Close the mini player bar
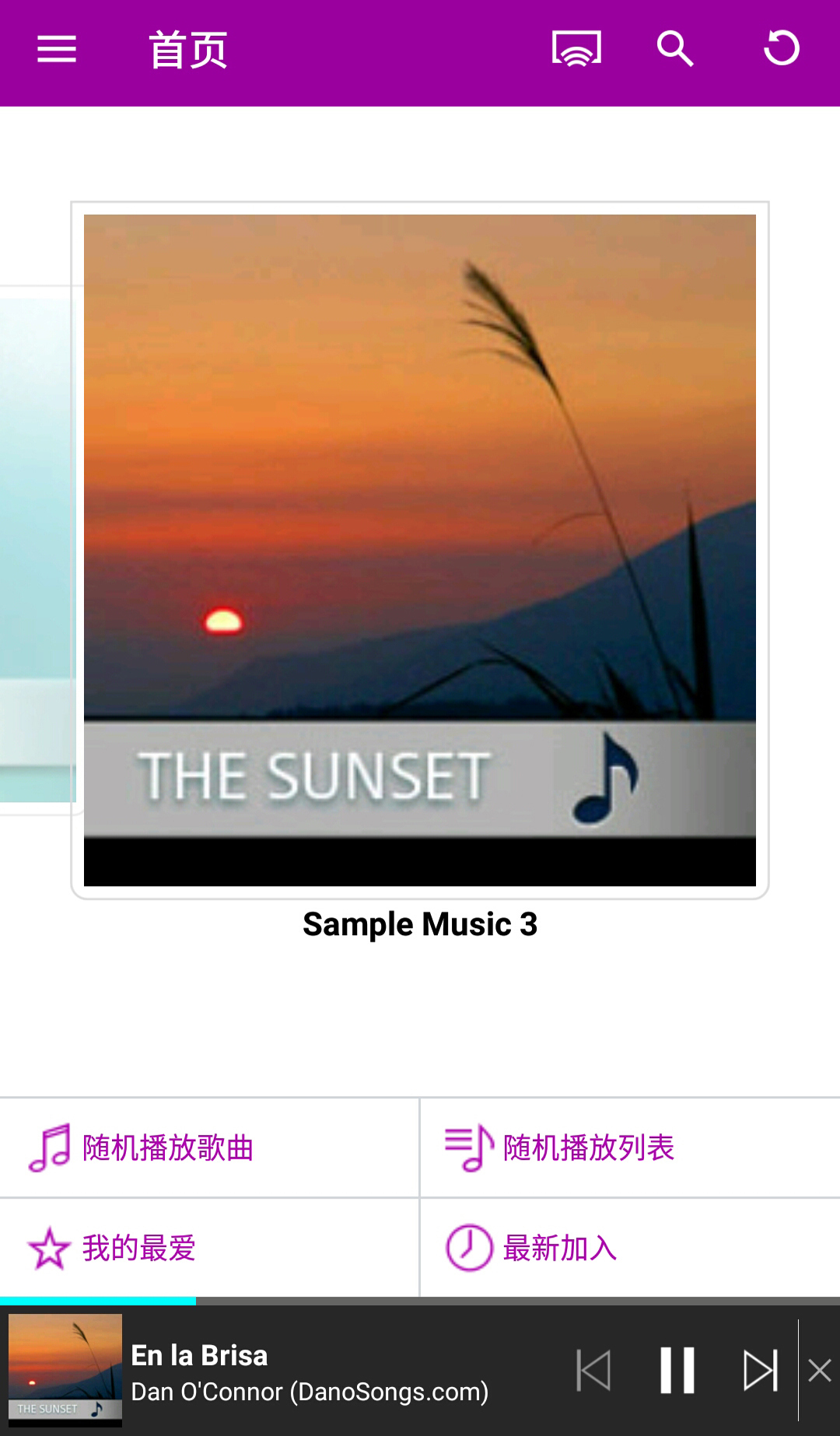The width and height of the screenshot is (840, 1436). tap(820, 1370)
